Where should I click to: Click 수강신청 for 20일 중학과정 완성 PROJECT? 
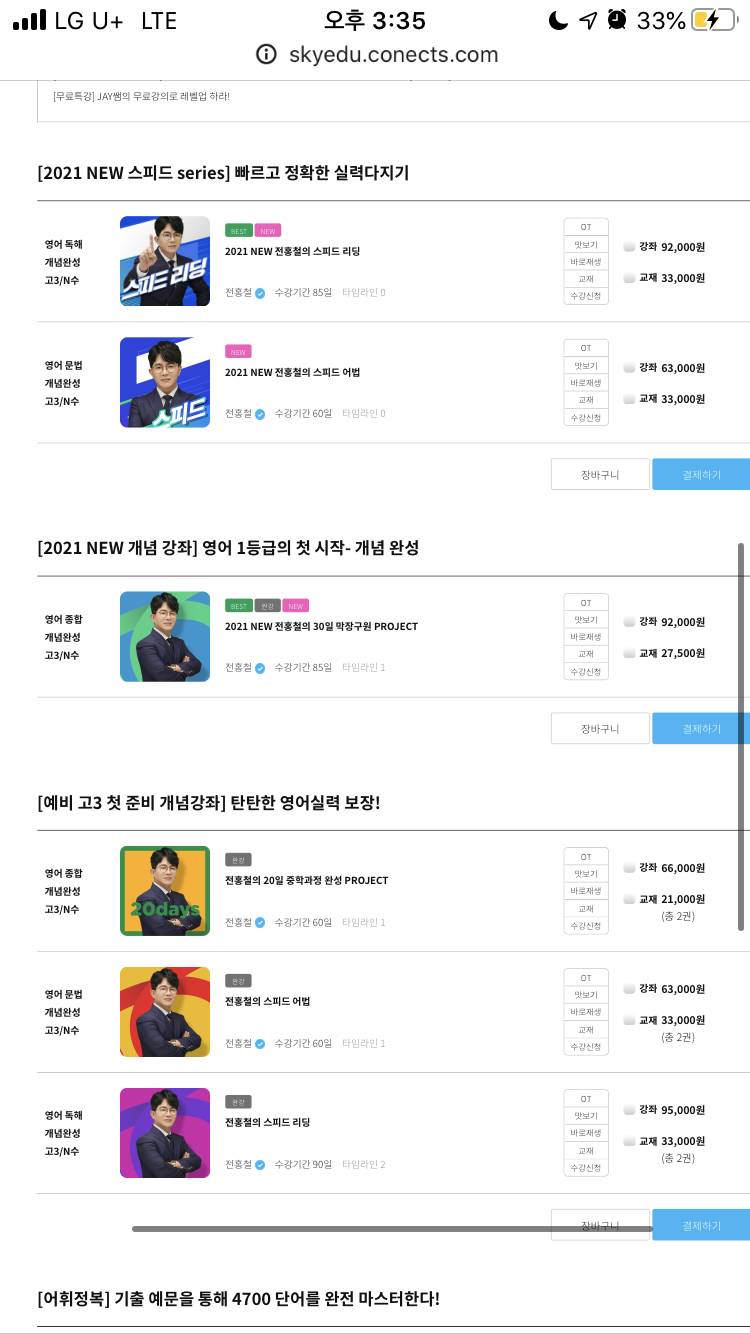(585, 924)
